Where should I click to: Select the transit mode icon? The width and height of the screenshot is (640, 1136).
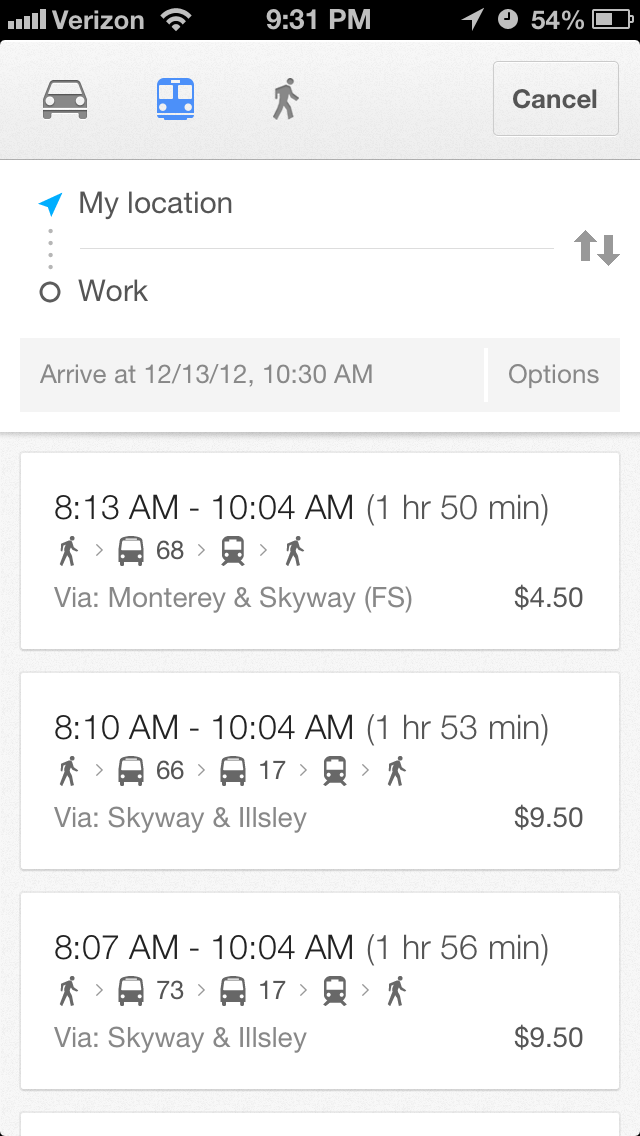(x=175, y=100)
